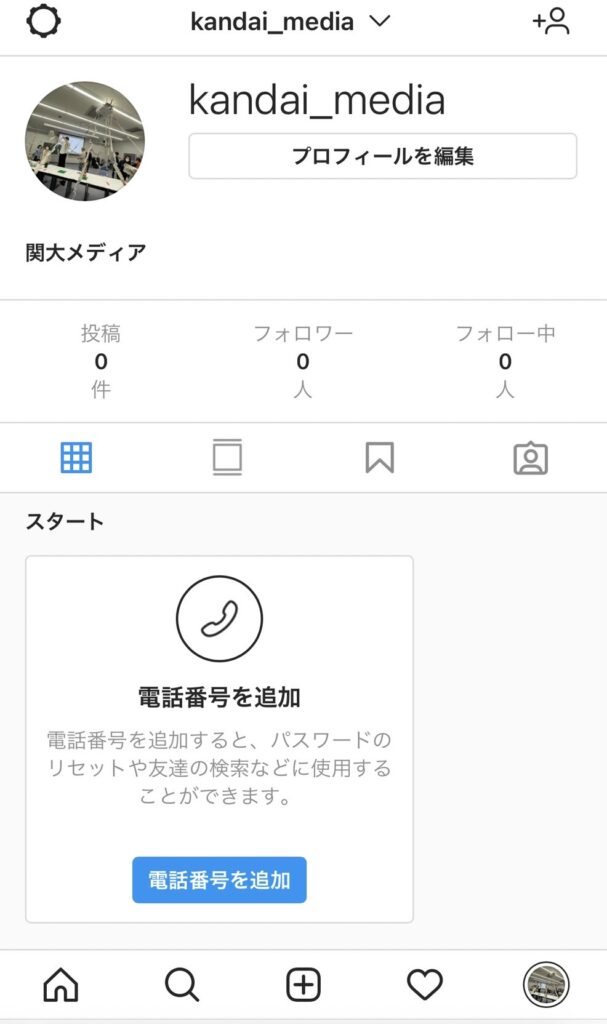Tap the プロフィールを編集 button
The image size is (607, 1024).
click(382, 156)
